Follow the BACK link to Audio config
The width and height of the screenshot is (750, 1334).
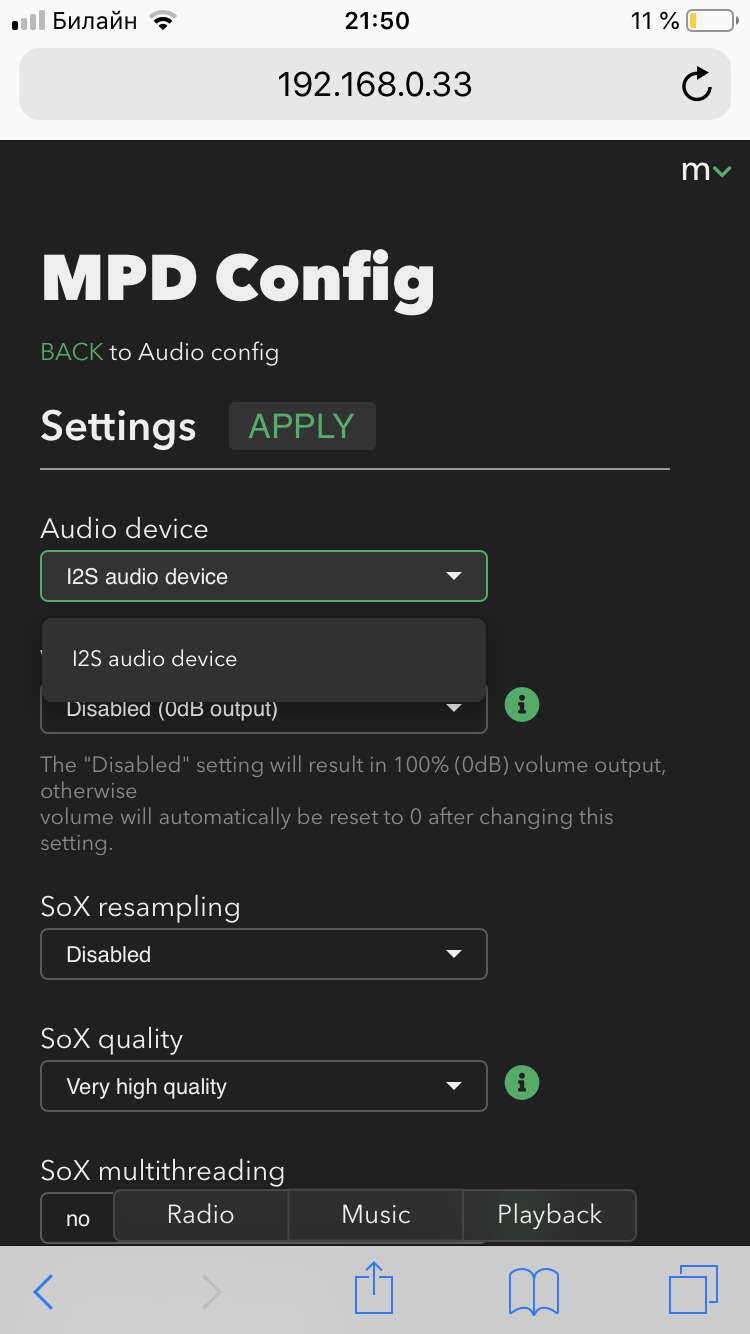[71, 352]
